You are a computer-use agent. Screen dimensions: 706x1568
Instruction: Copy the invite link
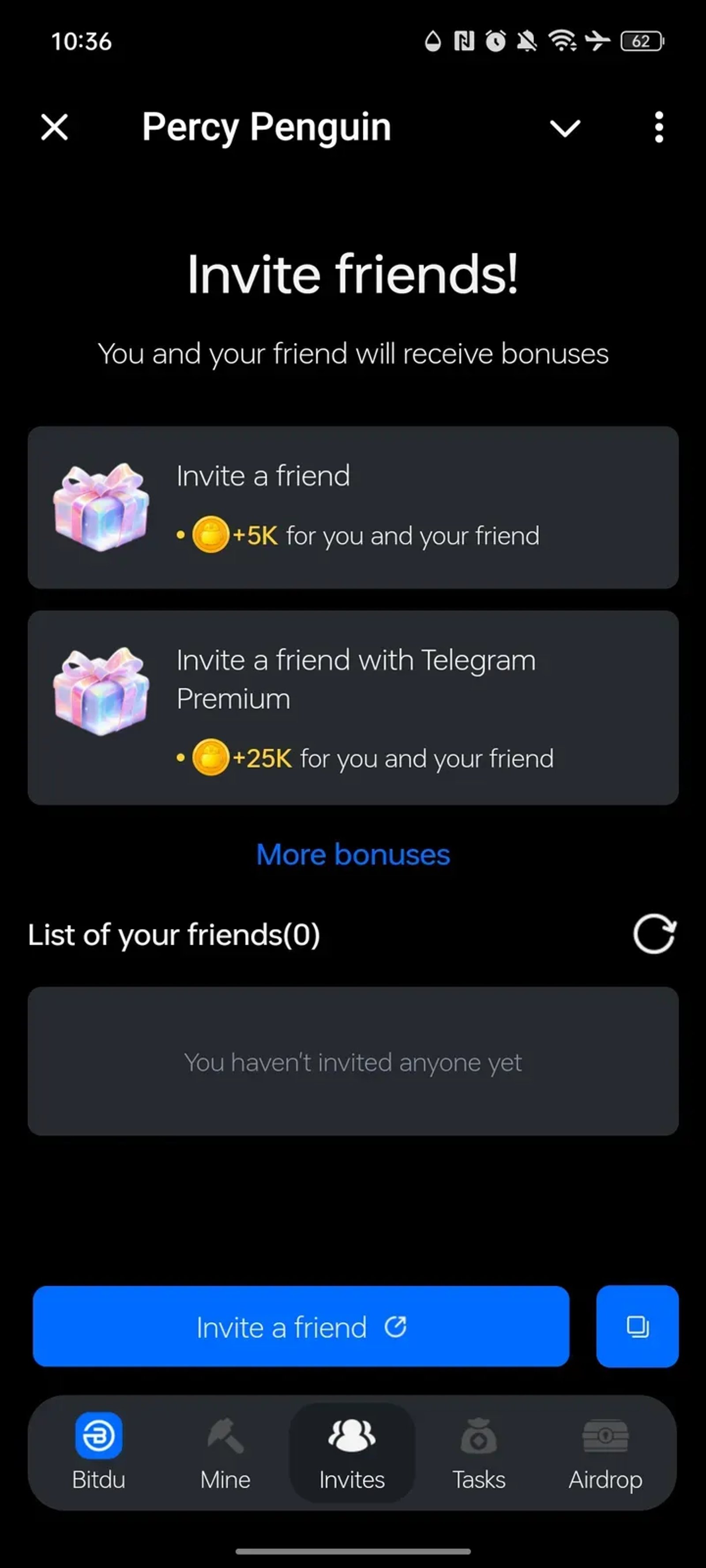click(637, 1327)
